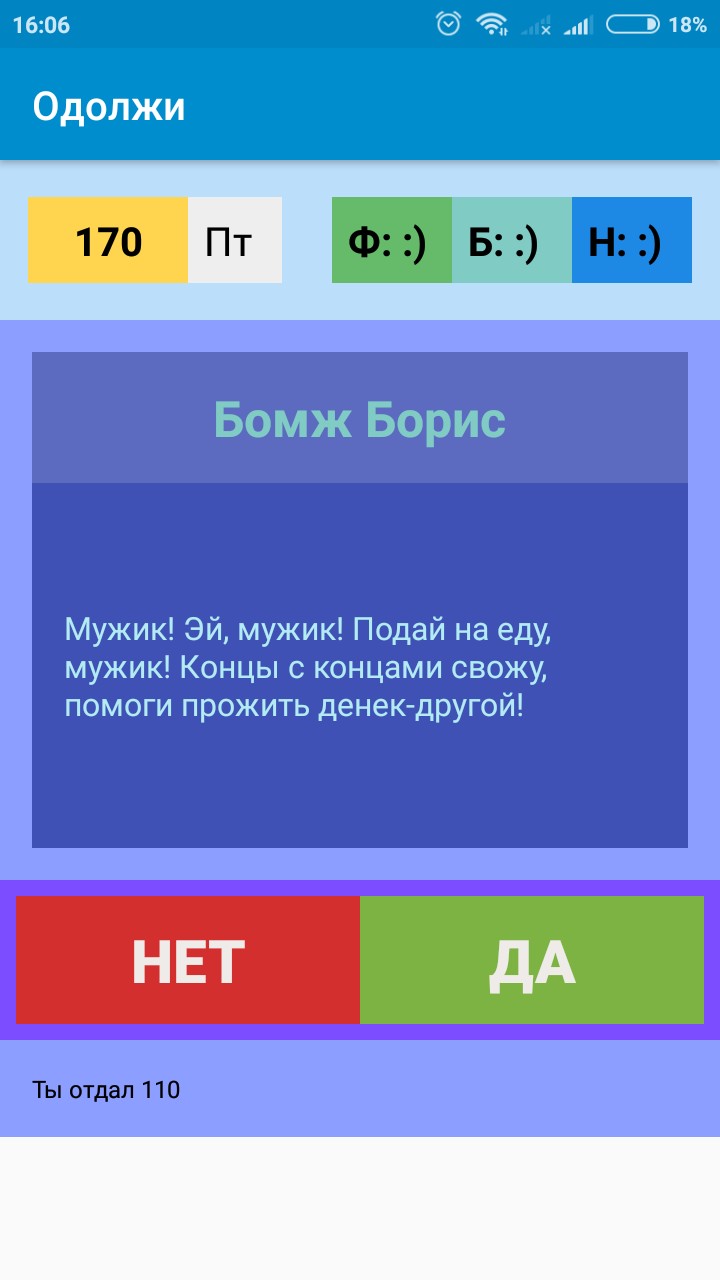Refuse Boris by tapping НЕТ
Viewport: 720px width, 1280px height.
coord(188,960)
